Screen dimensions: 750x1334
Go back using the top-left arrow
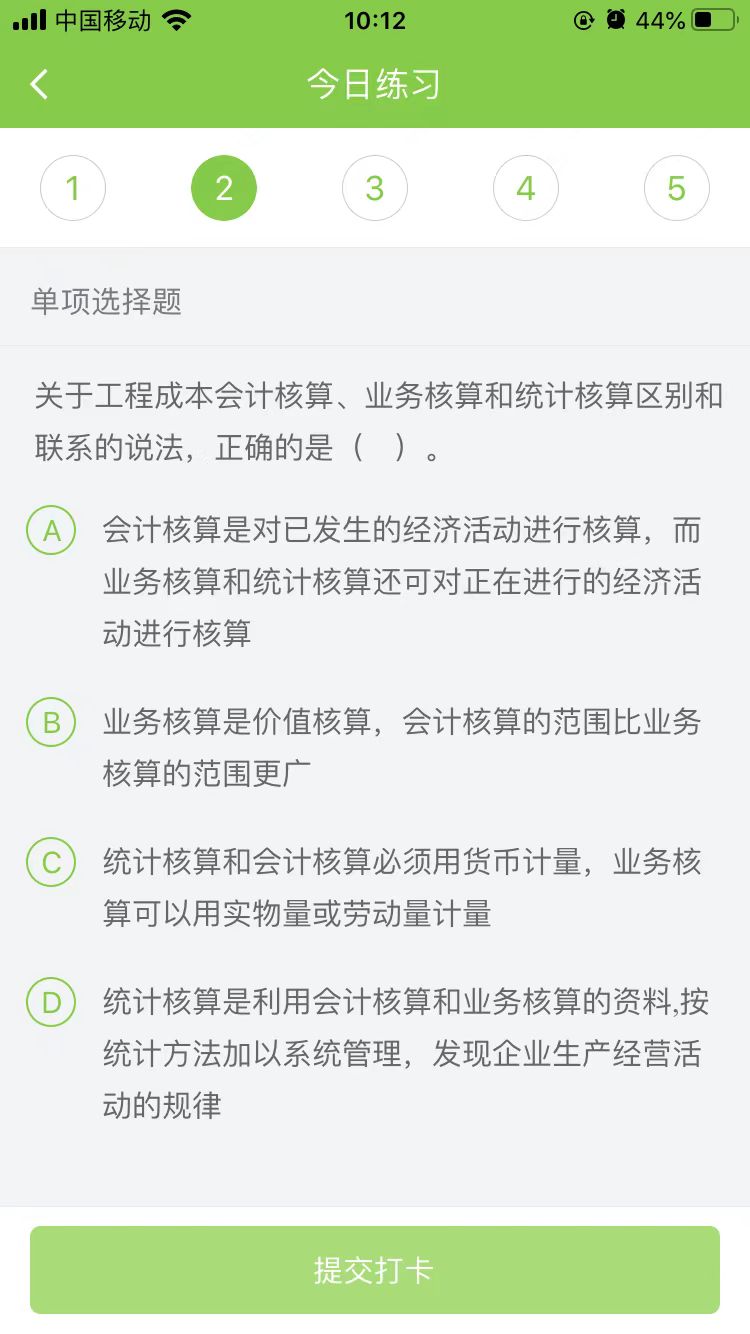click(40, 85)
